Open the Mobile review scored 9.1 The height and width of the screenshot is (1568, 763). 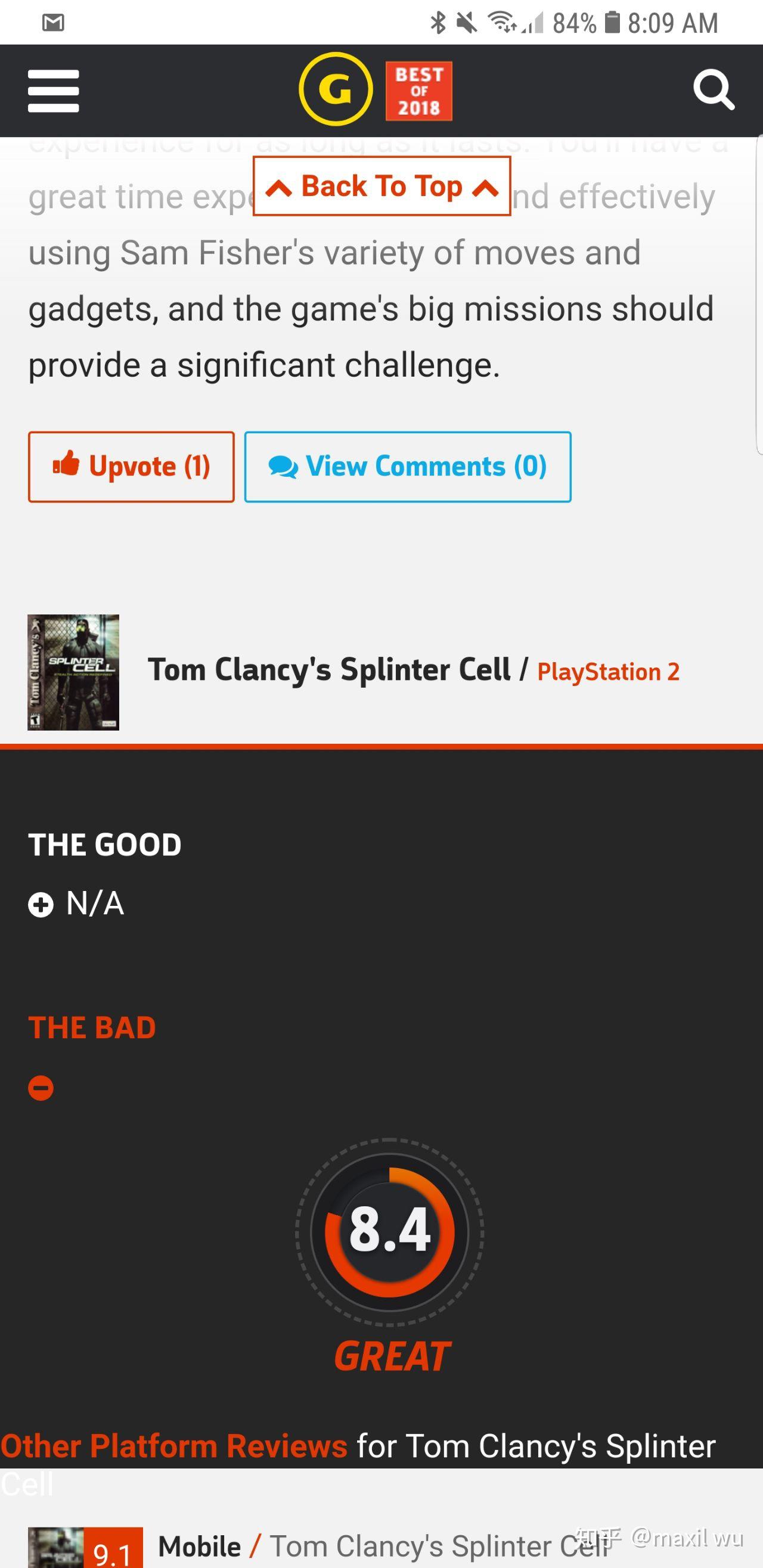384,1546
